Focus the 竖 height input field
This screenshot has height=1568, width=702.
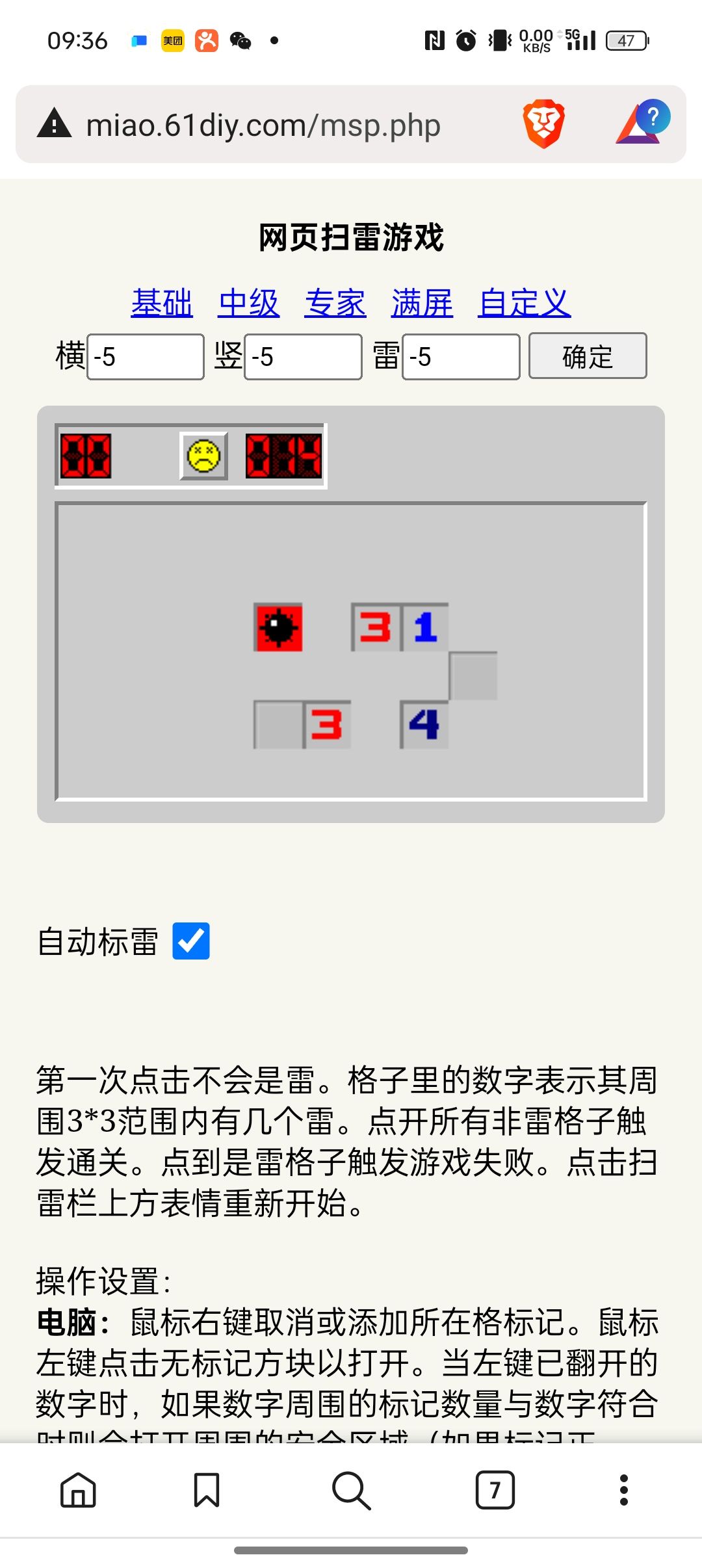303,357
